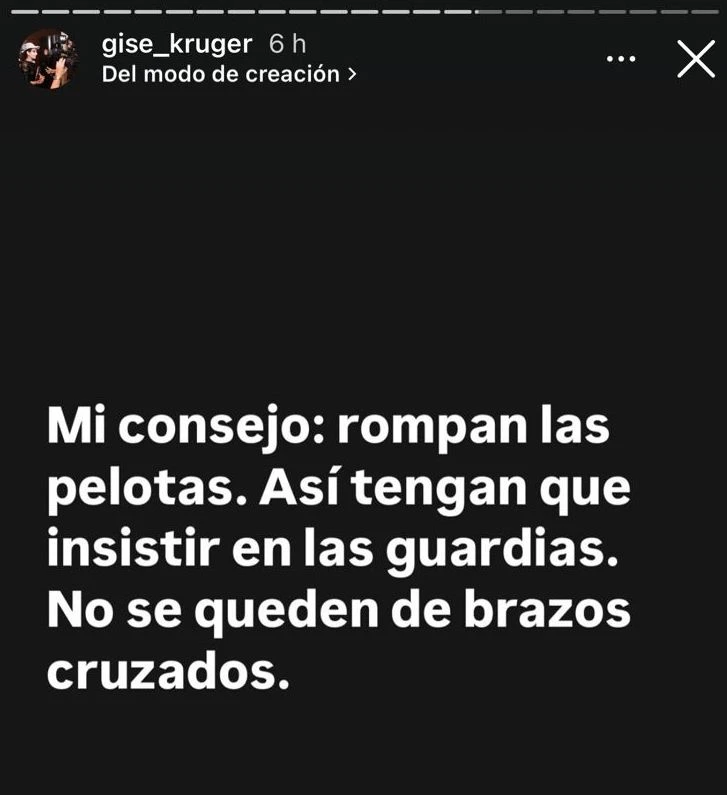Open gise_kruger's profile picture
727x795 pixels.
(x=47, y=59)
